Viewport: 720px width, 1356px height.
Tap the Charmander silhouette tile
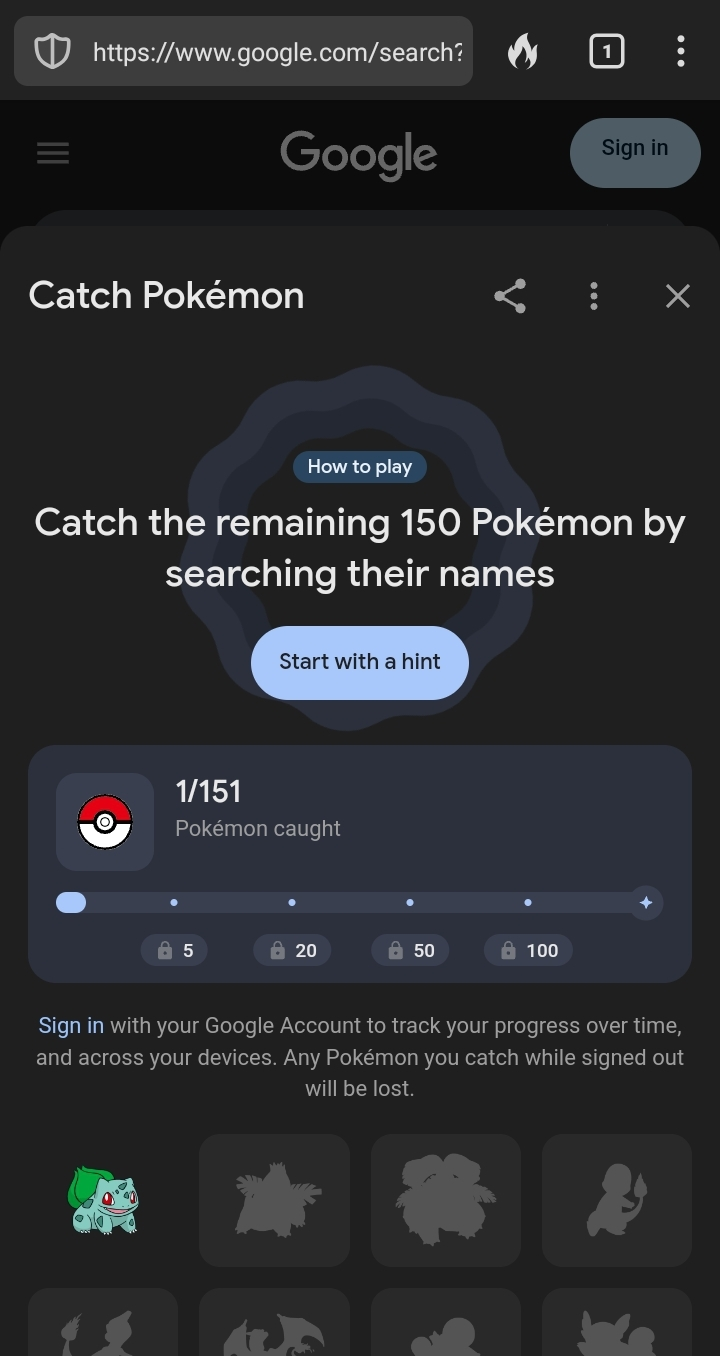(617, 1200)
